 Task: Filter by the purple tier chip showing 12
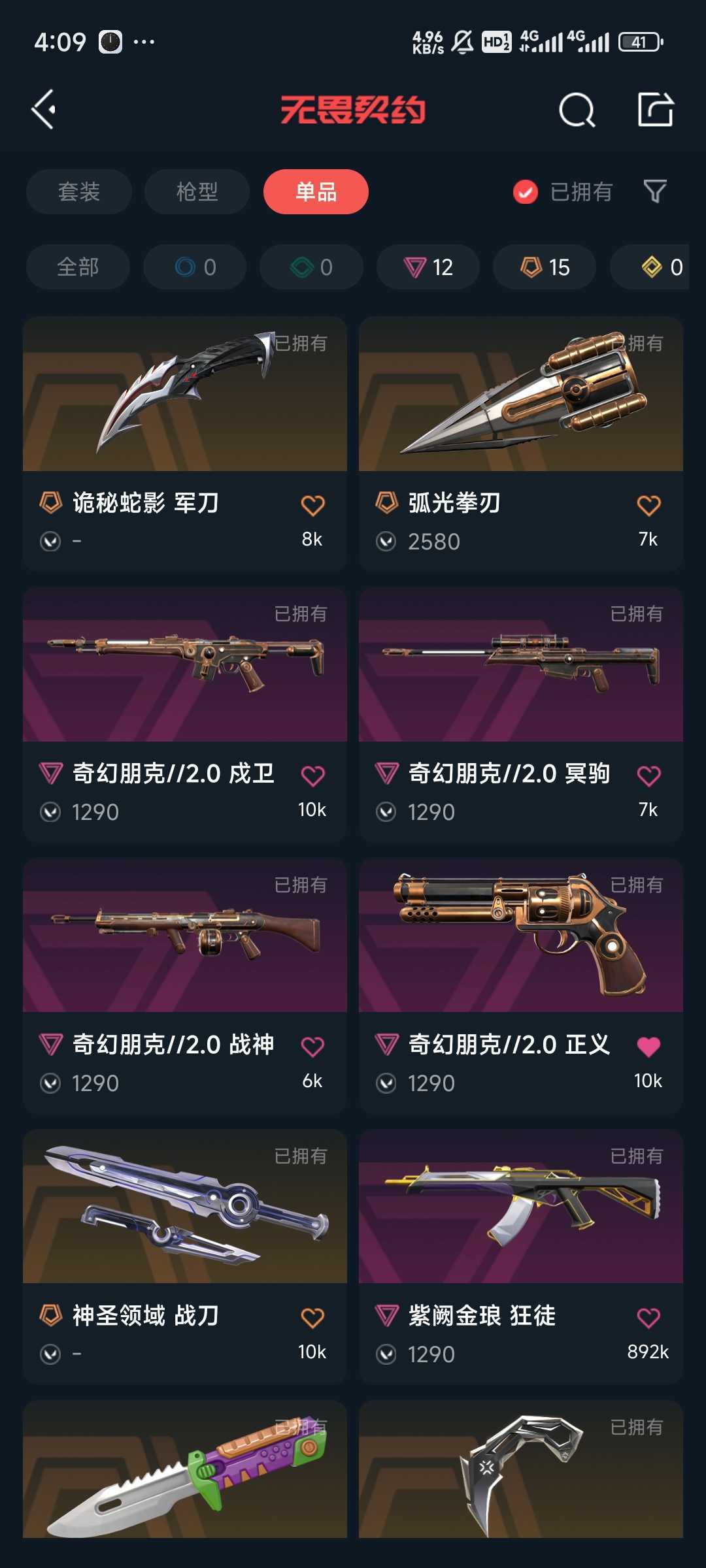428,267
